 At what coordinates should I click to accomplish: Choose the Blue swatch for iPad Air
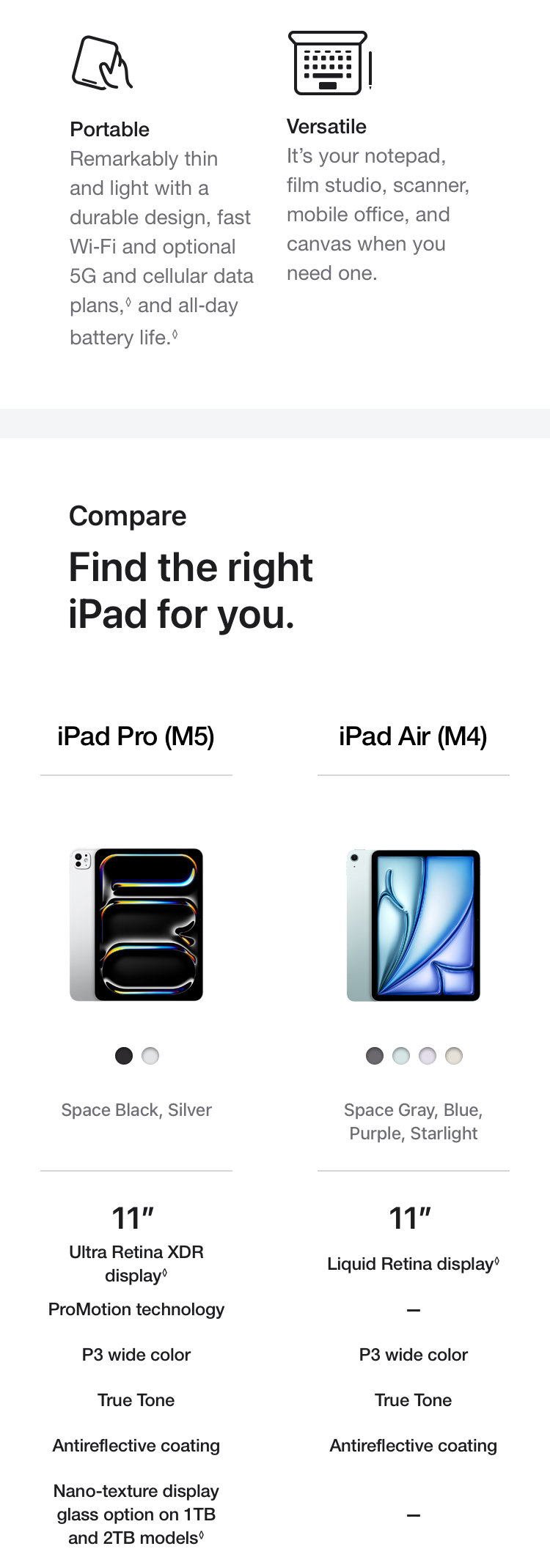coord(401,1056)
